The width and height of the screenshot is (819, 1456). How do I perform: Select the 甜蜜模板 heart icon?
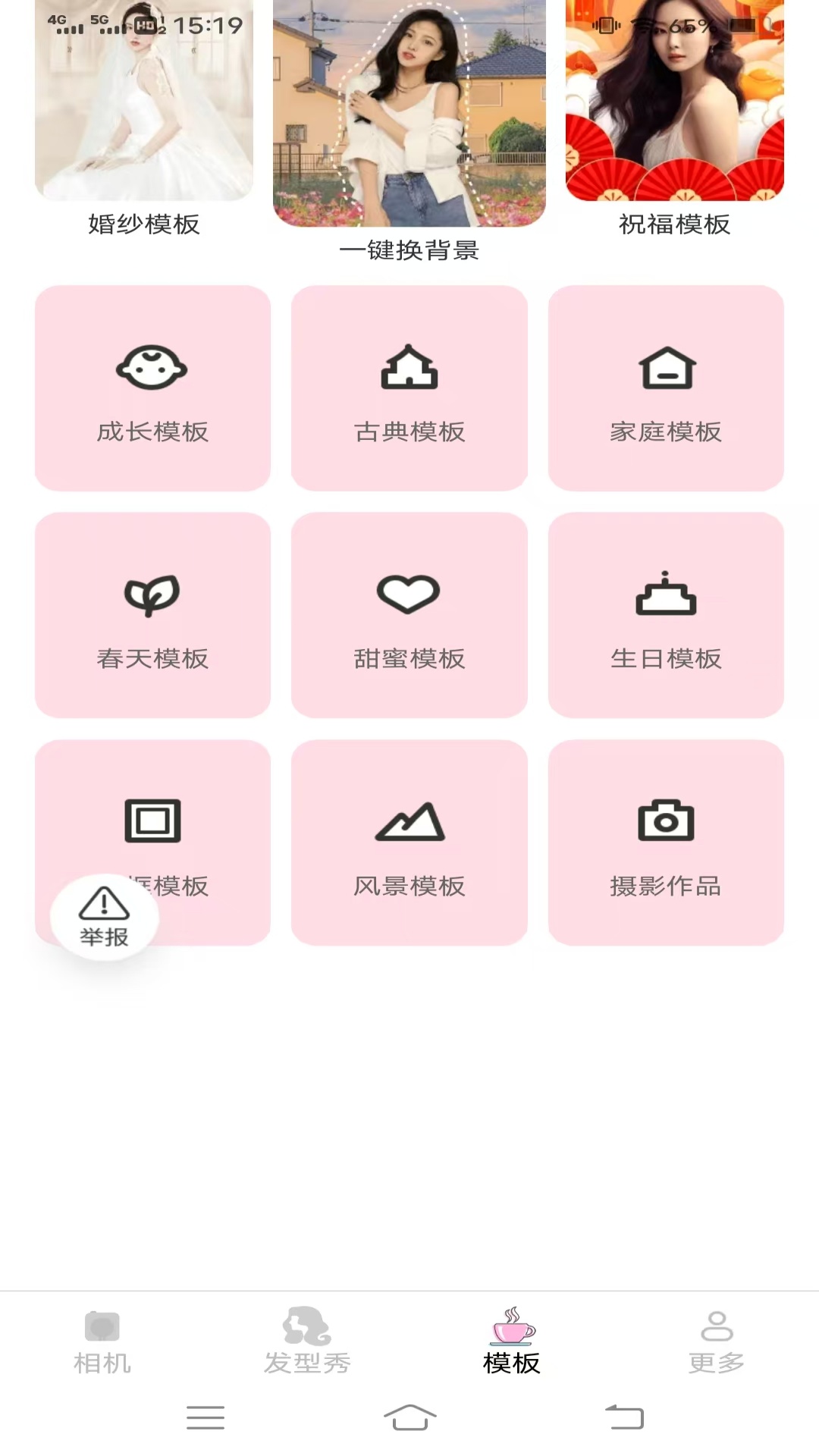(x=409, y=596)
